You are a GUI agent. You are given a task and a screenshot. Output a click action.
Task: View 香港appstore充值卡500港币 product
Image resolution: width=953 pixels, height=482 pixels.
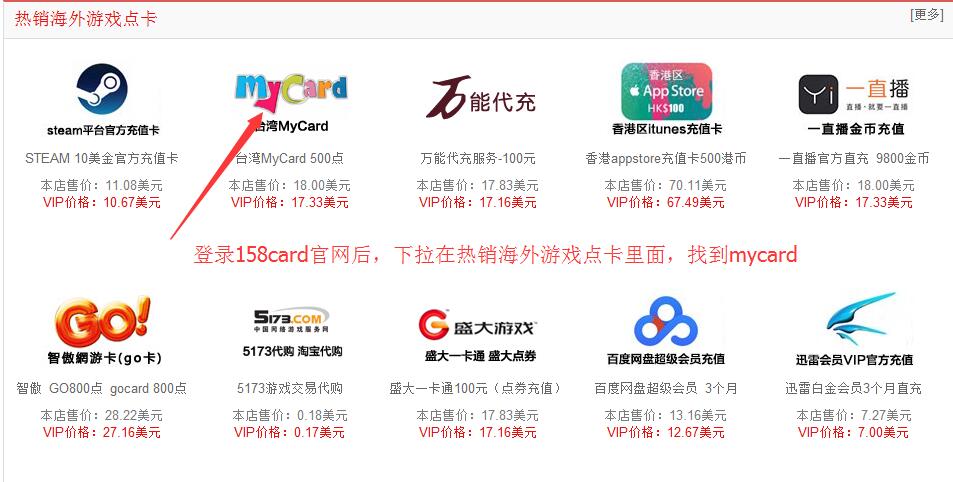[666, 158]
